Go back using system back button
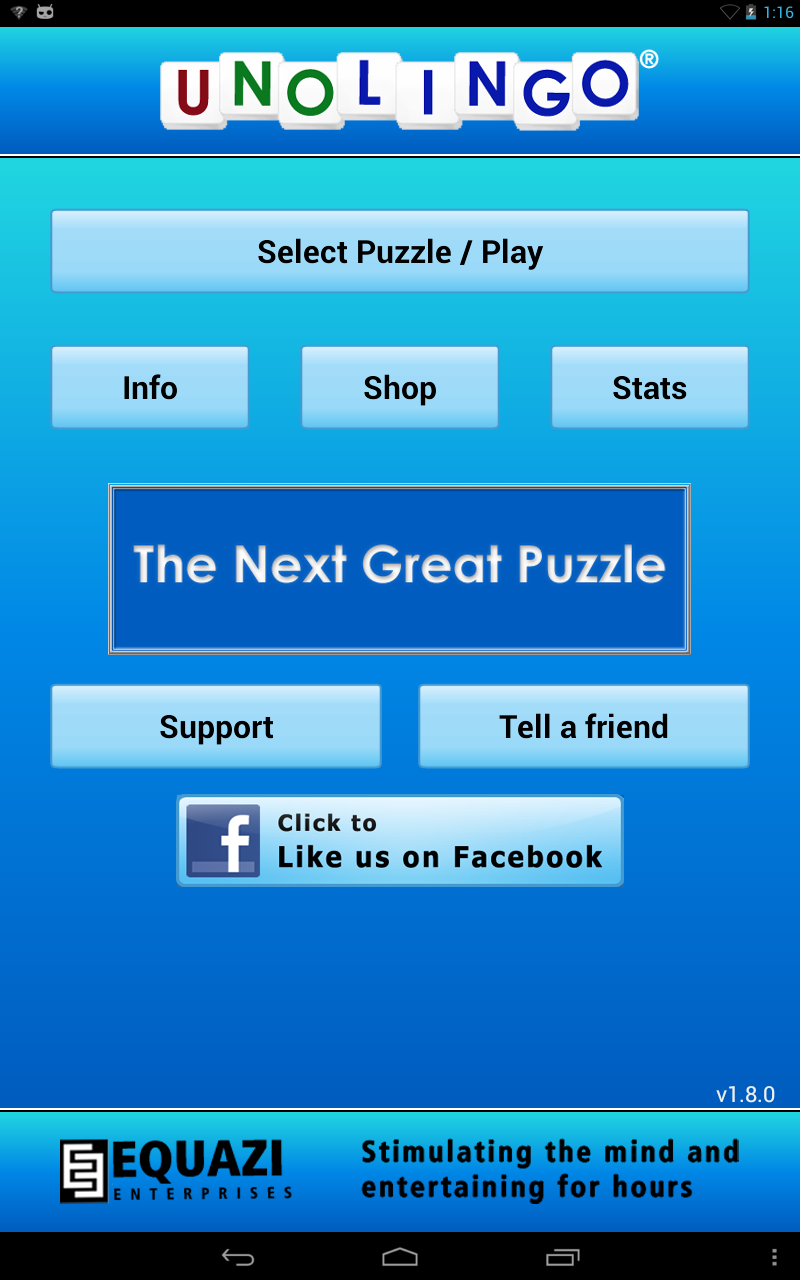Viewport: 800px width, 1280px height. tap(238, 1257)
